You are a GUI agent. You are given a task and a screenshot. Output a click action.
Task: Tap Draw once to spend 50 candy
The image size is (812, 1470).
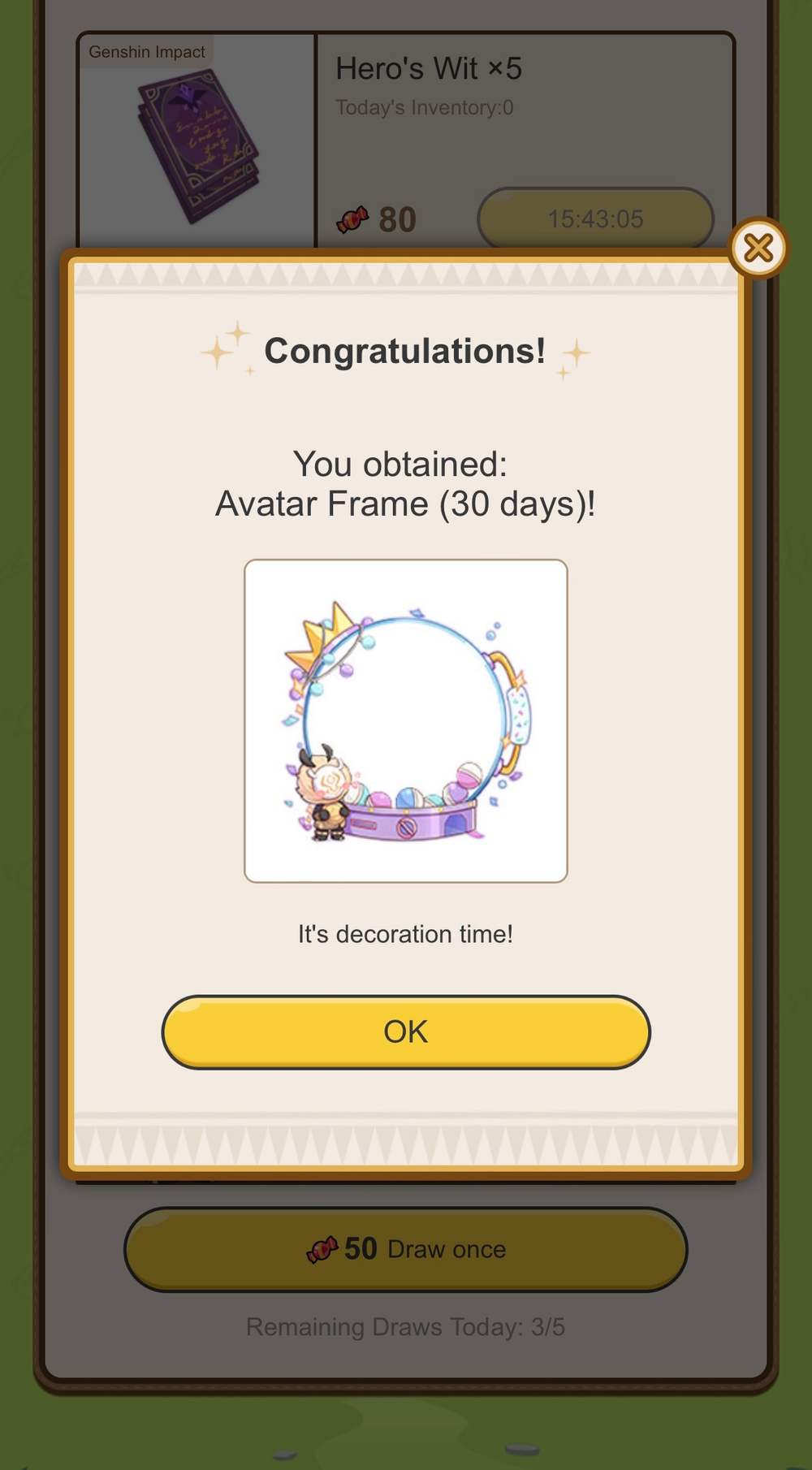(404, 1248)
